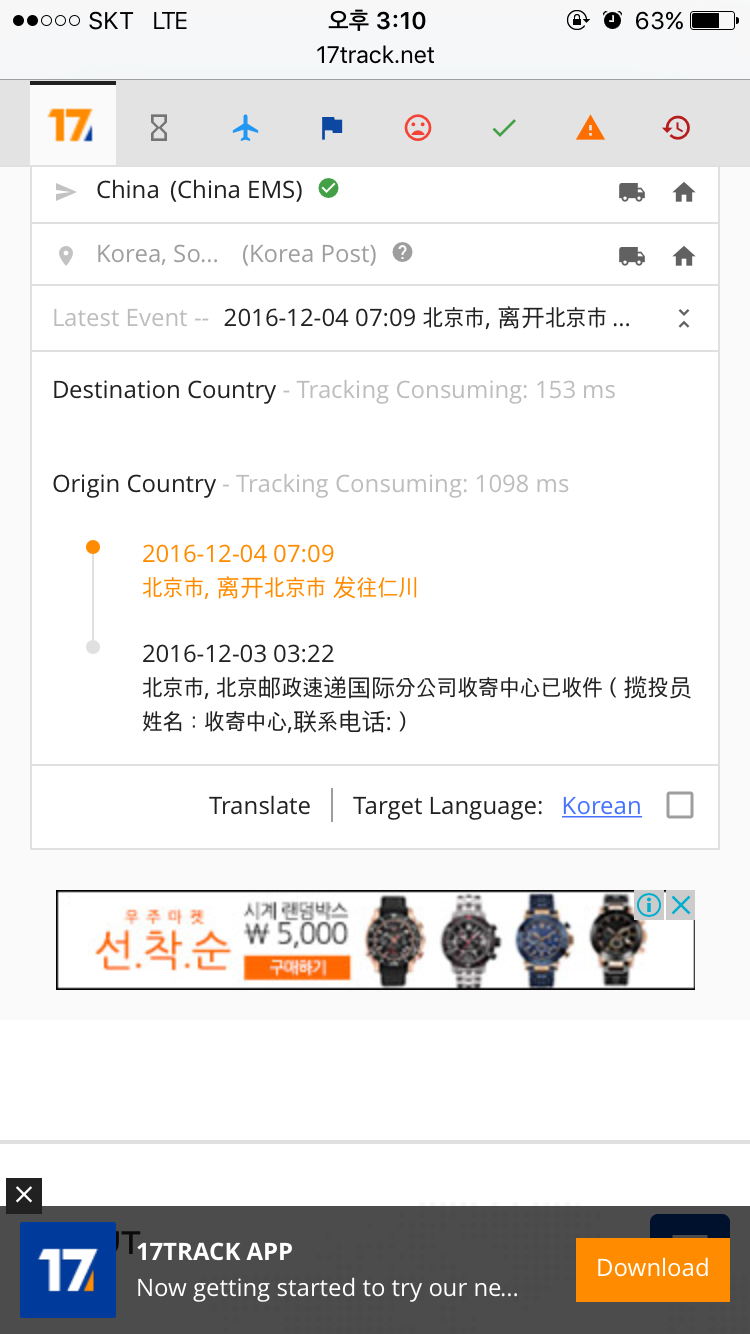Tap the truck icon in Korea Post row
The image size is (750, 1334).
[632, 257]
